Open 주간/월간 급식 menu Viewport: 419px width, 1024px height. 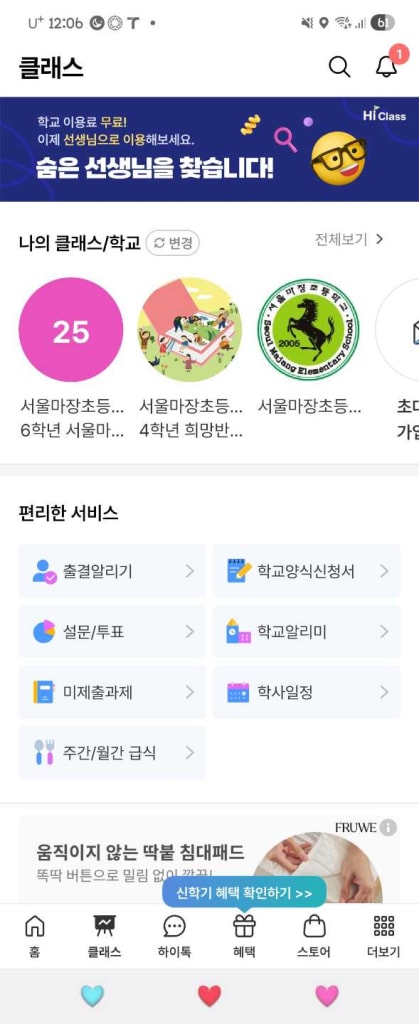pyautogui.click(x=112, y=752)
